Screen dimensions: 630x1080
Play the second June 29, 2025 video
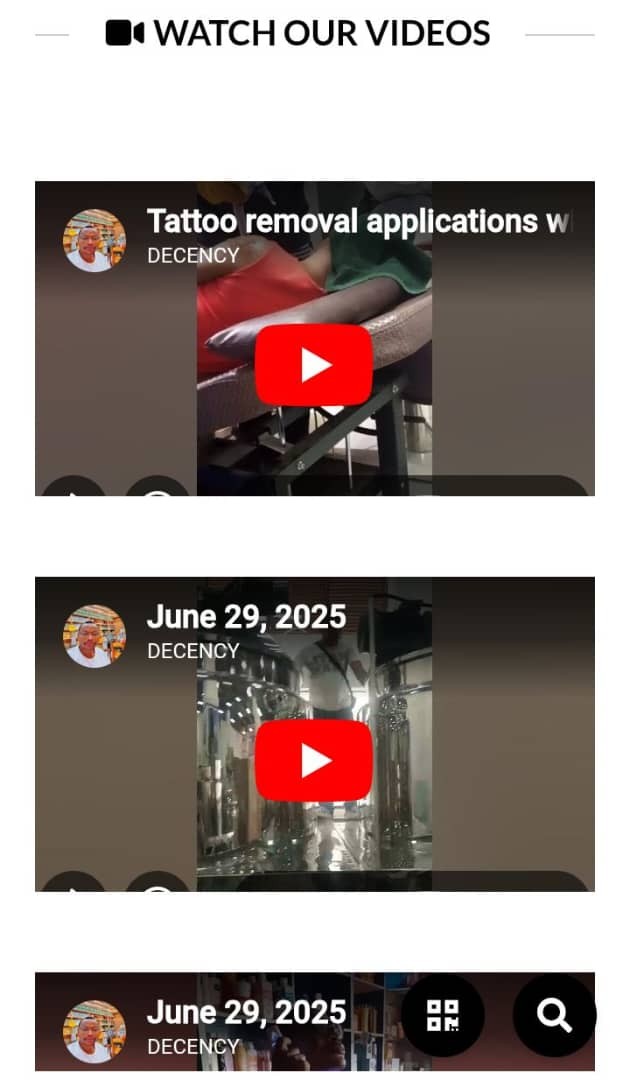[314, 761]
